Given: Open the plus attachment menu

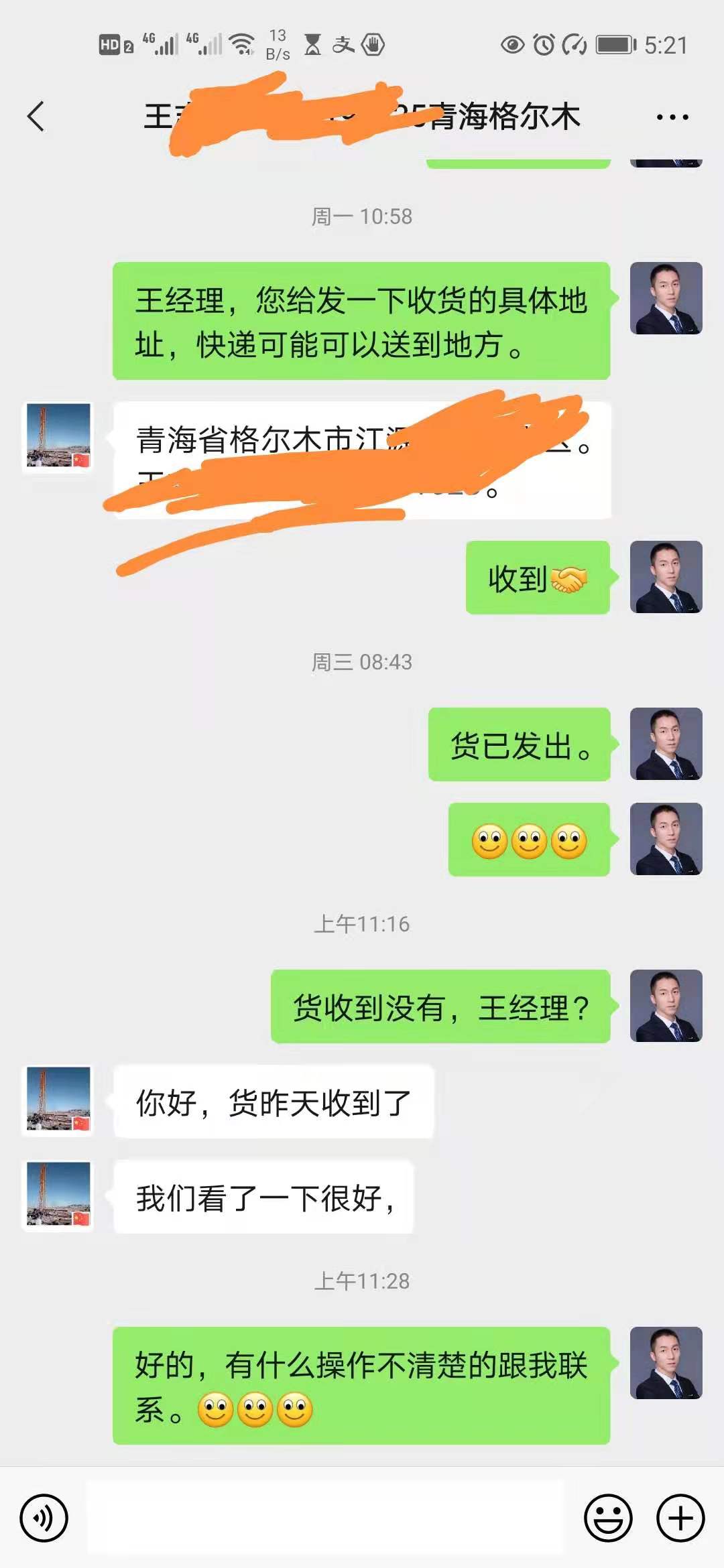Looking at the screenshot, I should tap(680, 1518).
